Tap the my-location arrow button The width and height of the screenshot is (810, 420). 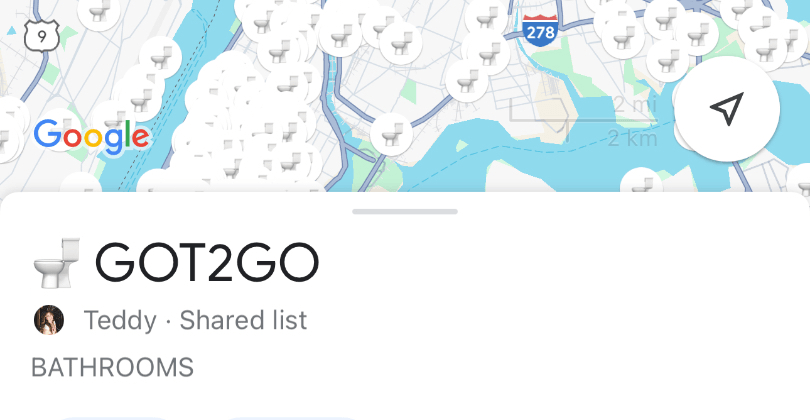[729, 109]
